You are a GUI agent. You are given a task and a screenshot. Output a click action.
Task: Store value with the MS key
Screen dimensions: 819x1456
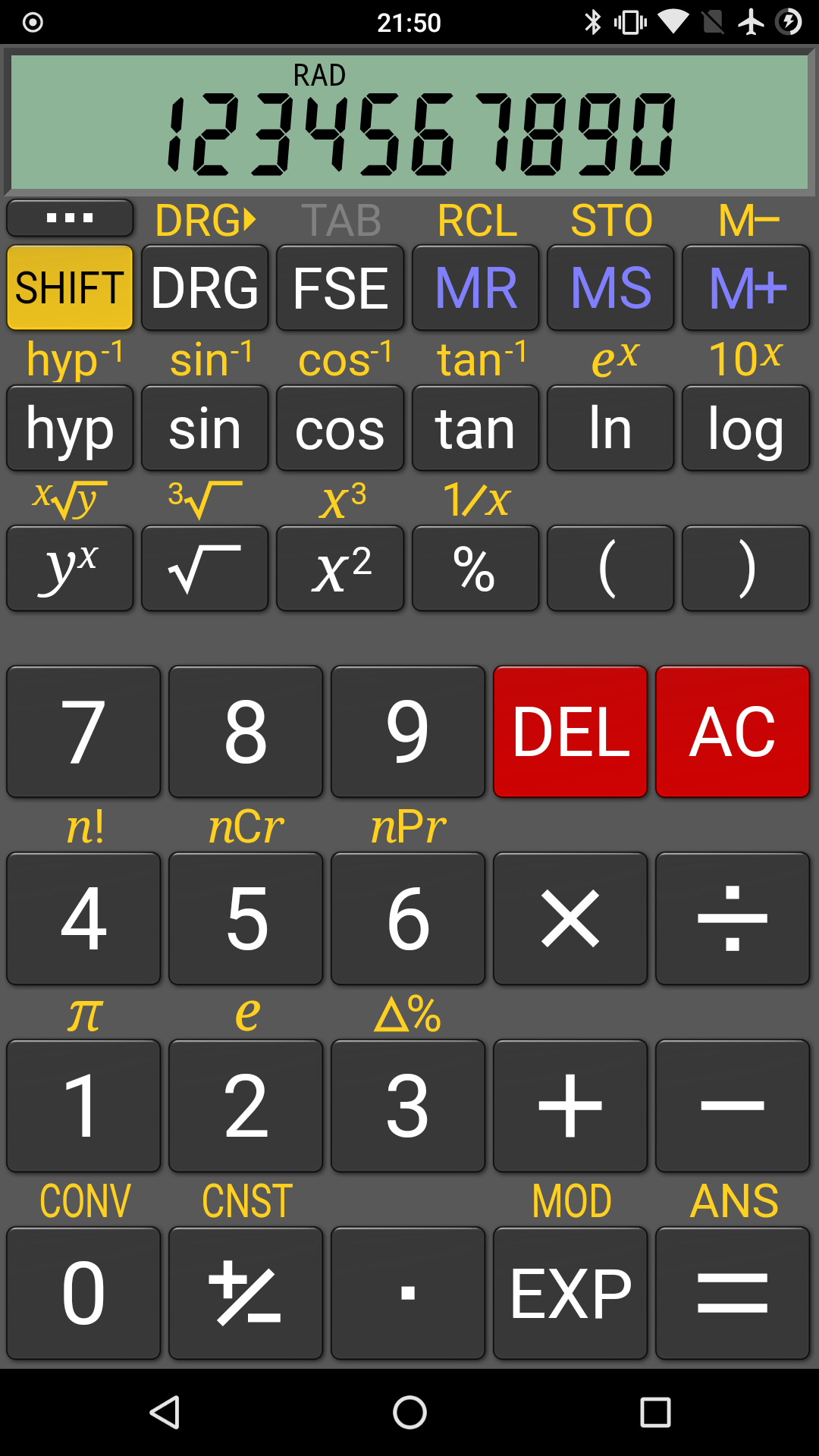tap(610, 287)
